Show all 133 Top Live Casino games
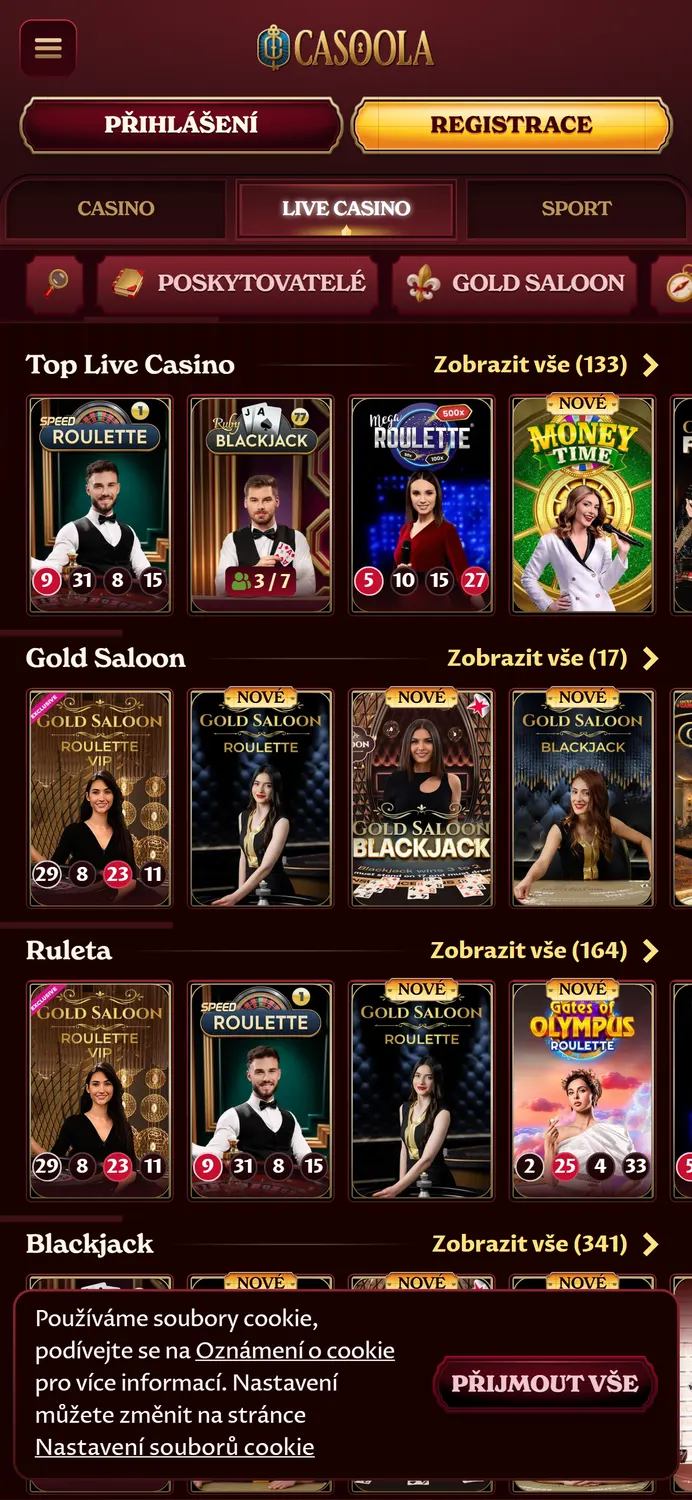The width and height of the screenshot is (692, 1500). [x=546, y=365]
